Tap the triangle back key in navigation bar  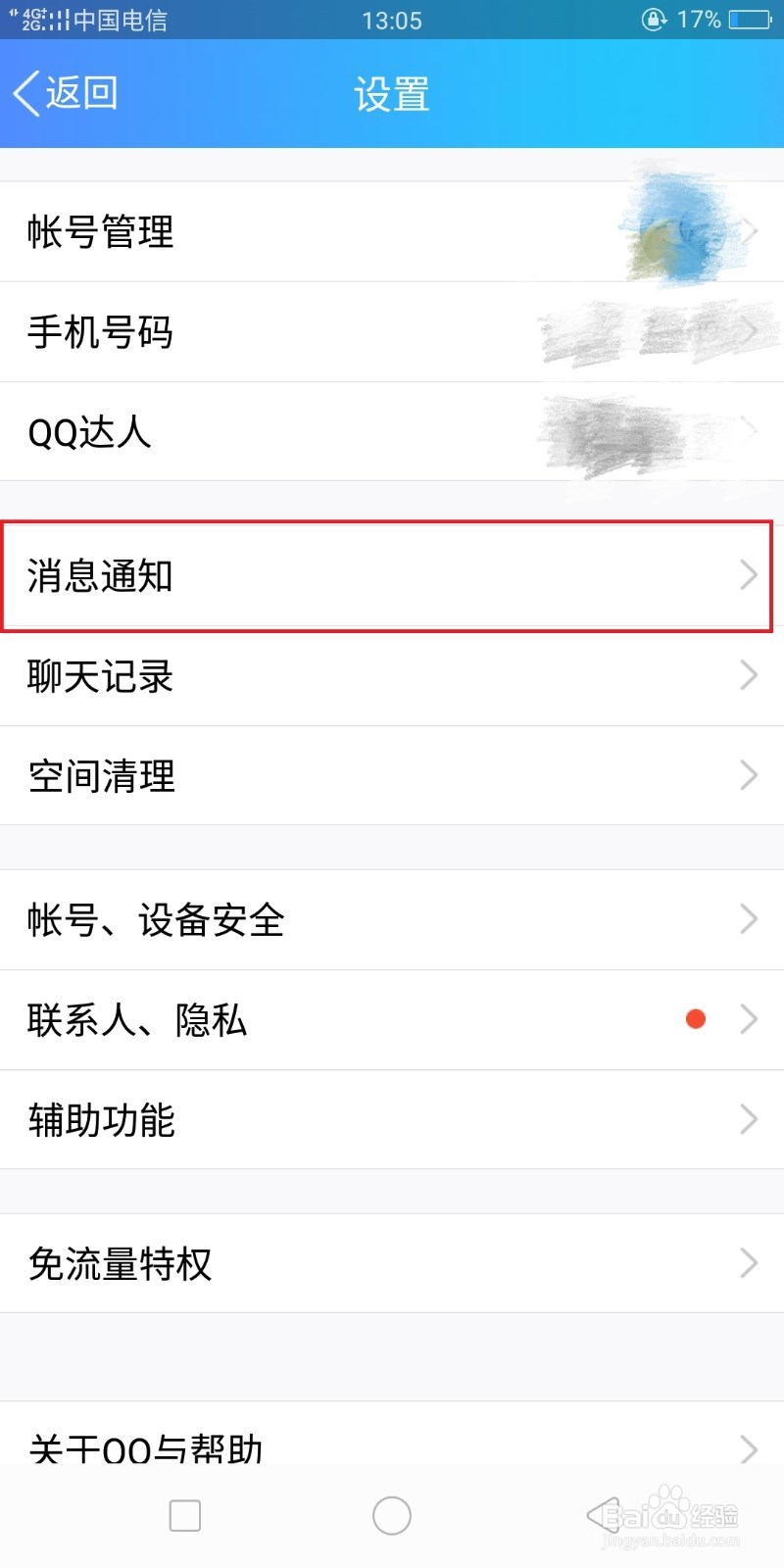pyautogui.click(x=606, y=1514)
